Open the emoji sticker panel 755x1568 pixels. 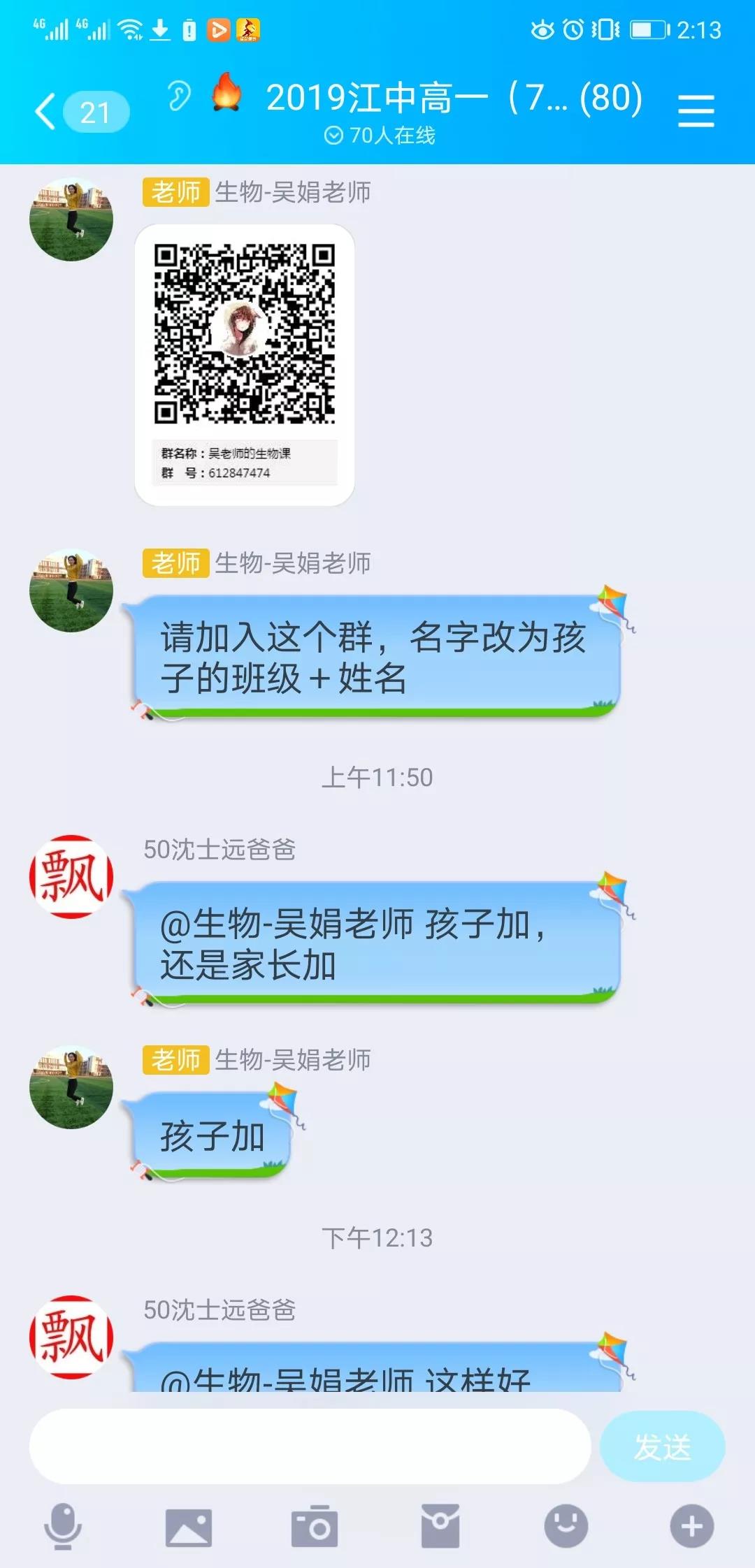(566, 1527)
